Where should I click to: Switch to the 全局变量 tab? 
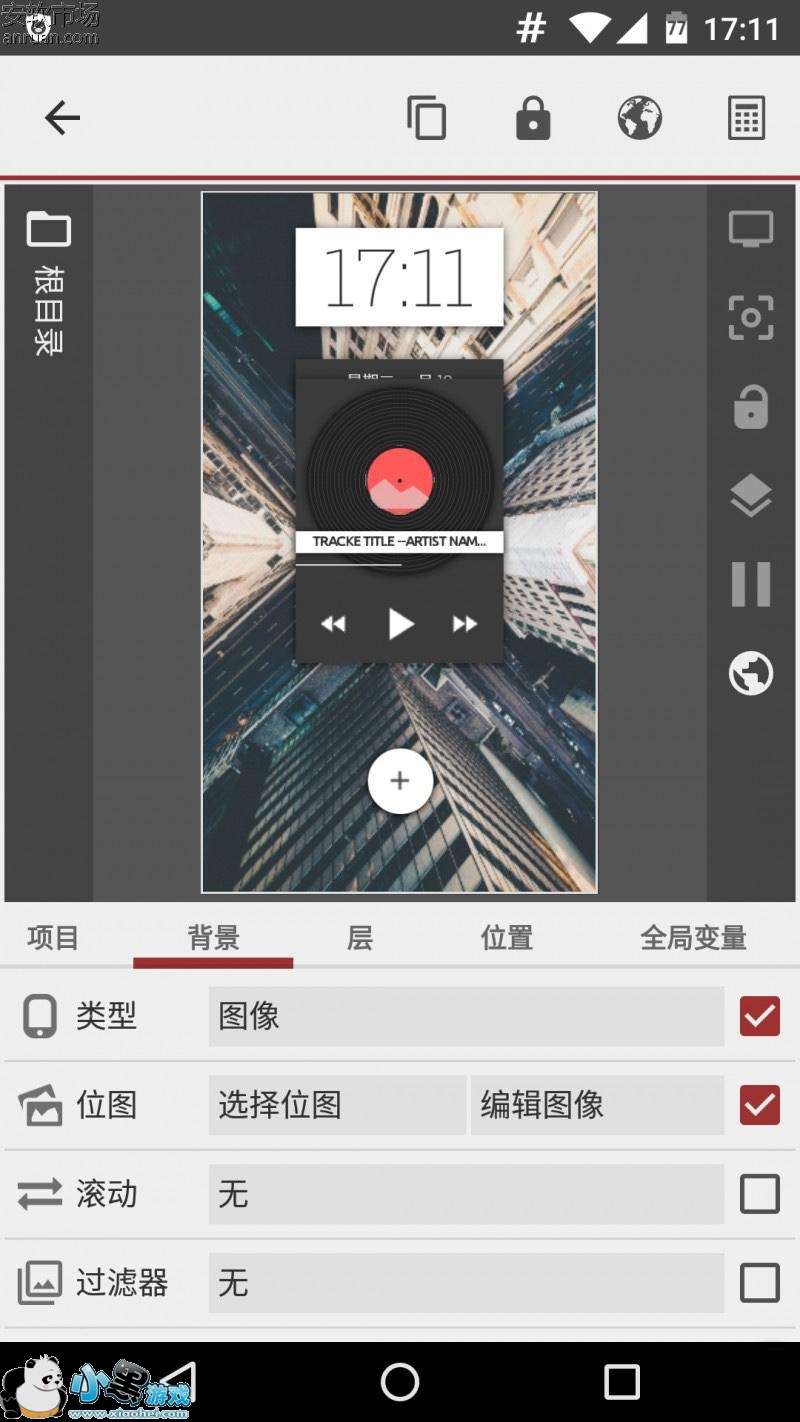point(694,938)
